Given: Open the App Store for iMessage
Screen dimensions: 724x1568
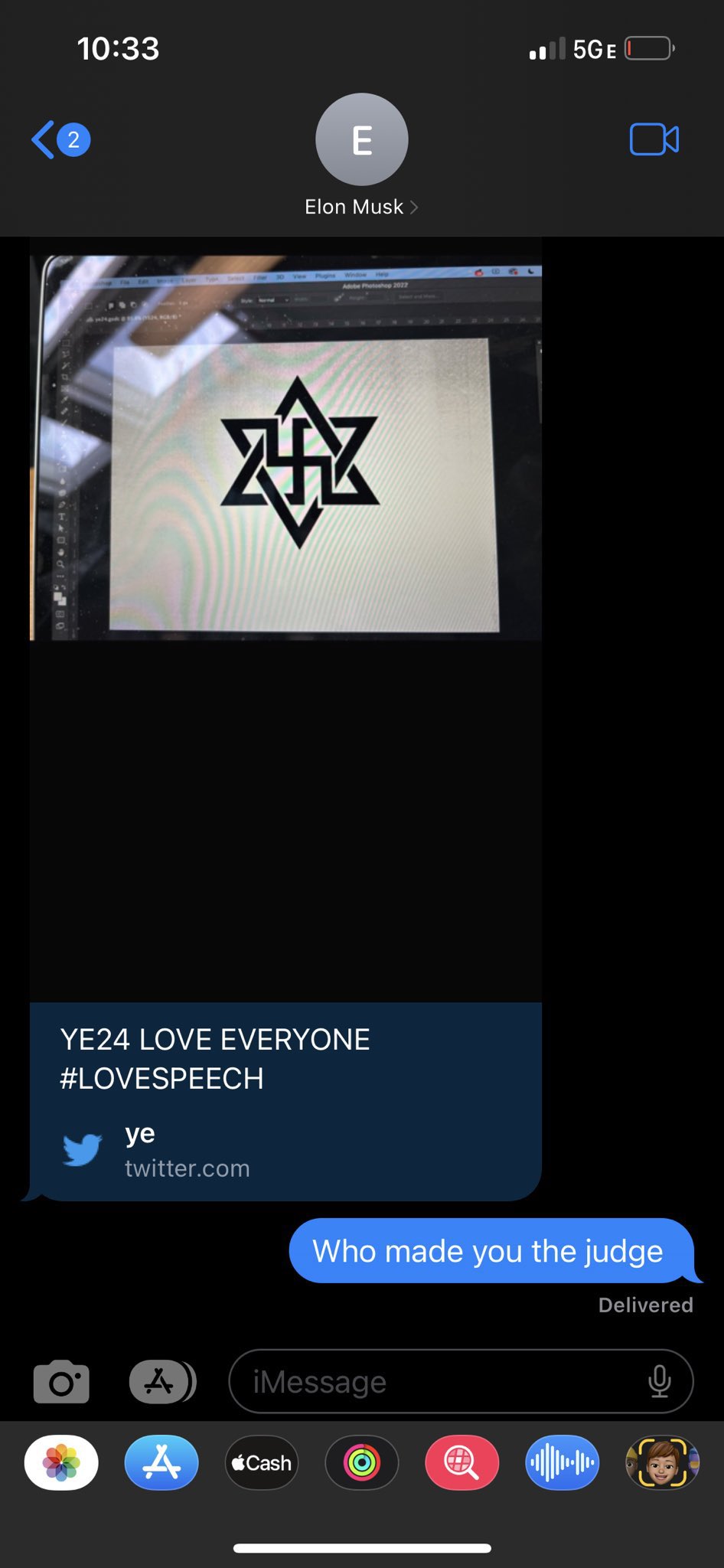Looking at the screenshot, I should point(161,1462).
